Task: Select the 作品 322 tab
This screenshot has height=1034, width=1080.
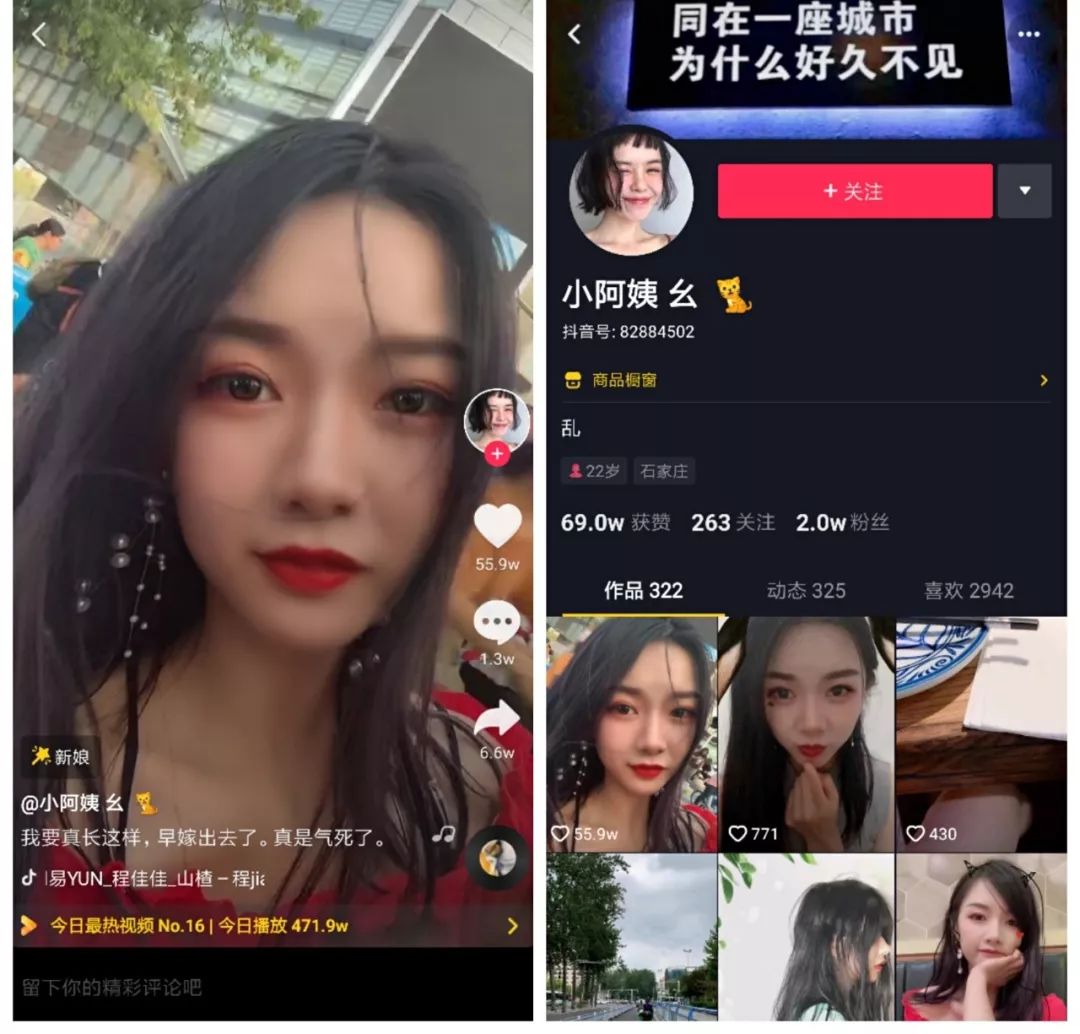Action: (x=643, y=590)
